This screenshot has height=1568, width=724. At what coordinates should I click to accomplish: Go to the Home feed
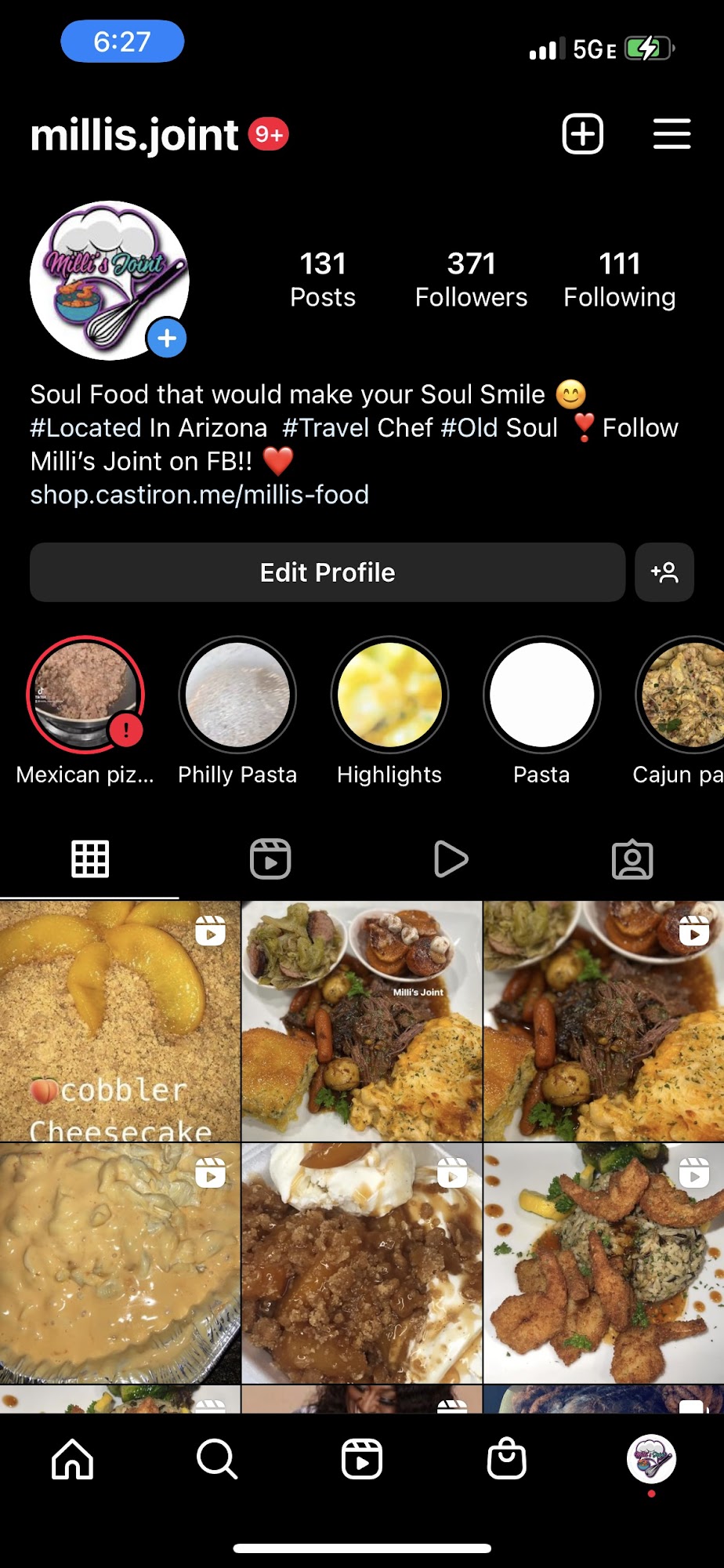72,1460
